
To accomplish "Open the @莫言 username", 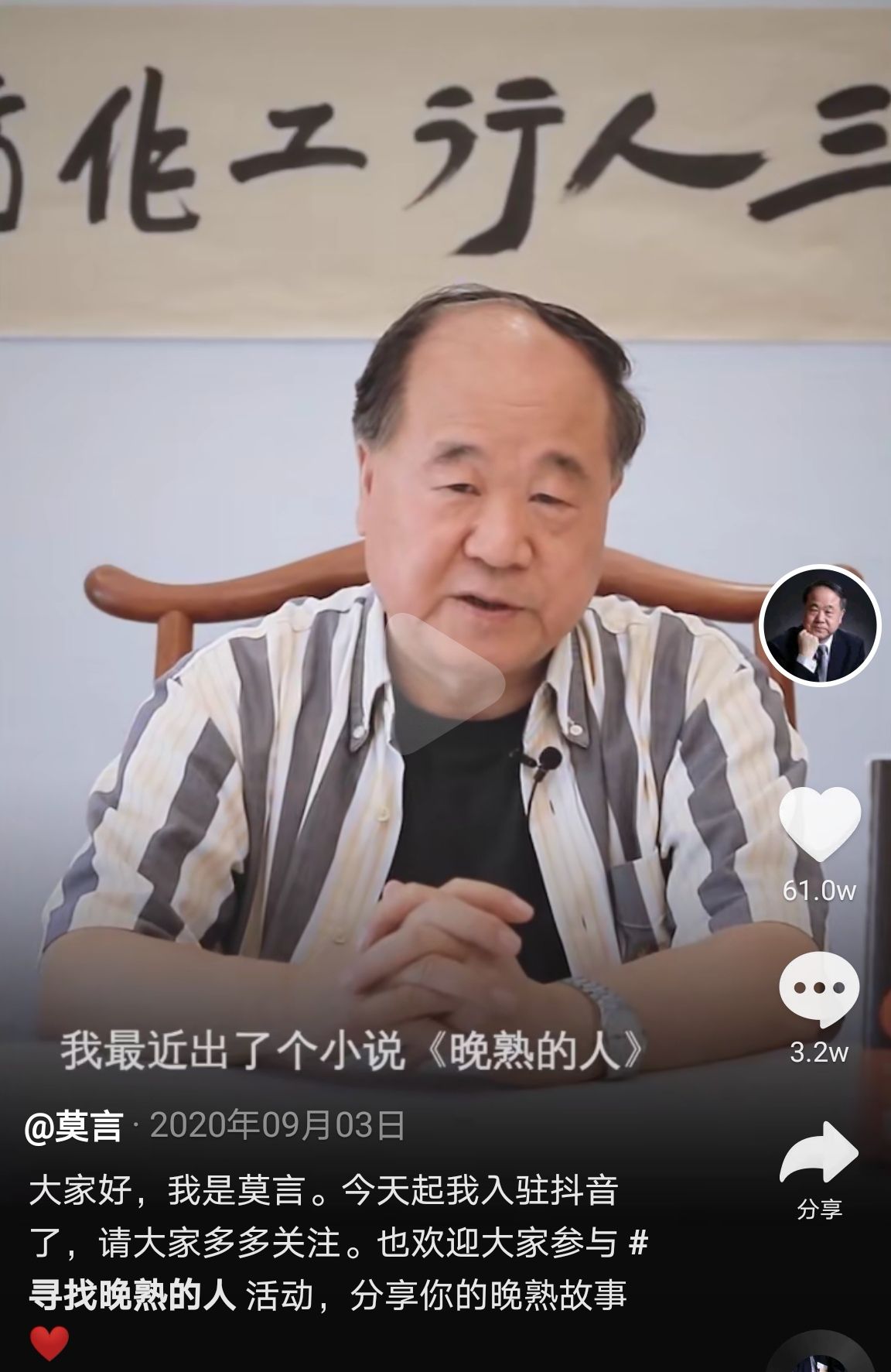I will (x=73, y=1127).
